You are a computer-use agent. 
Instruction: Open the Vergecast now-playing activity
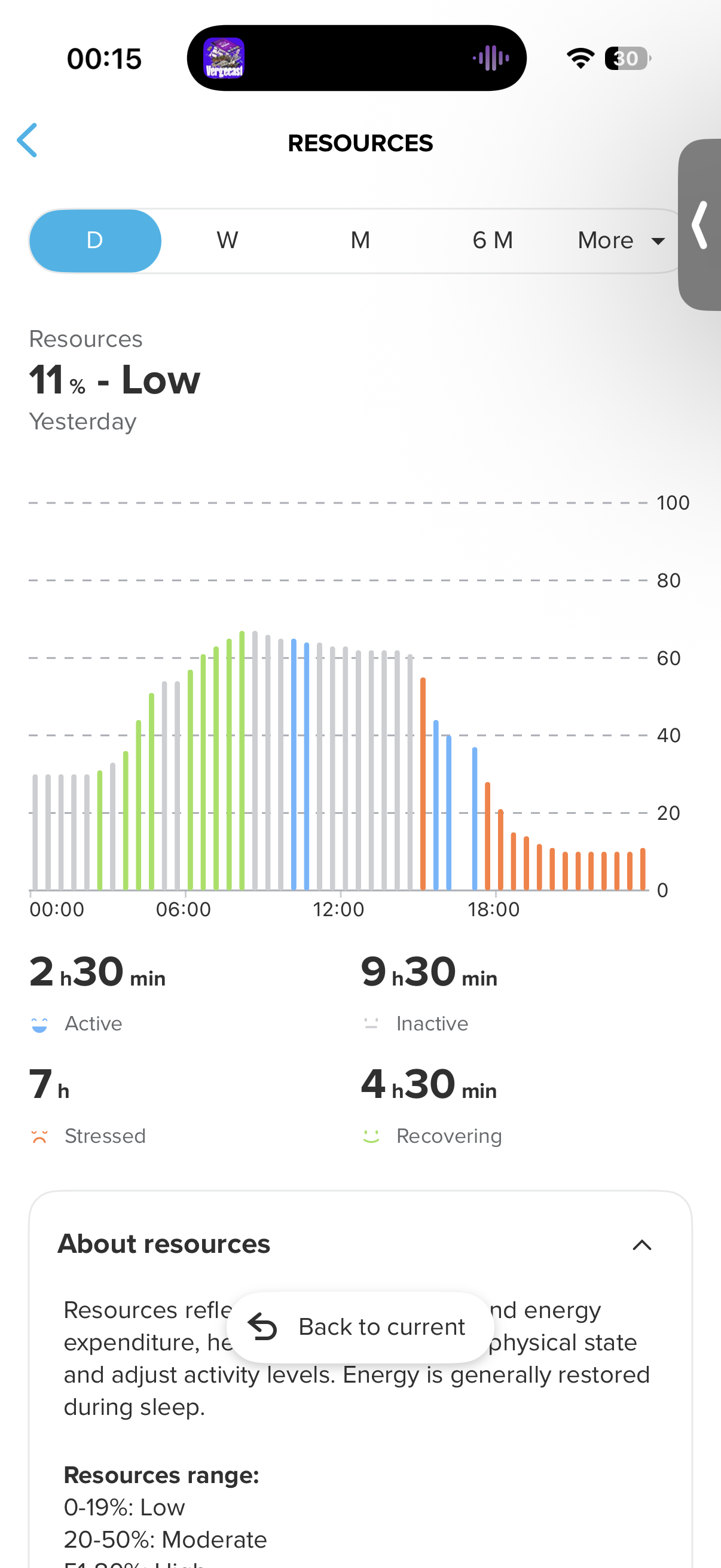[x=224, y=59]
